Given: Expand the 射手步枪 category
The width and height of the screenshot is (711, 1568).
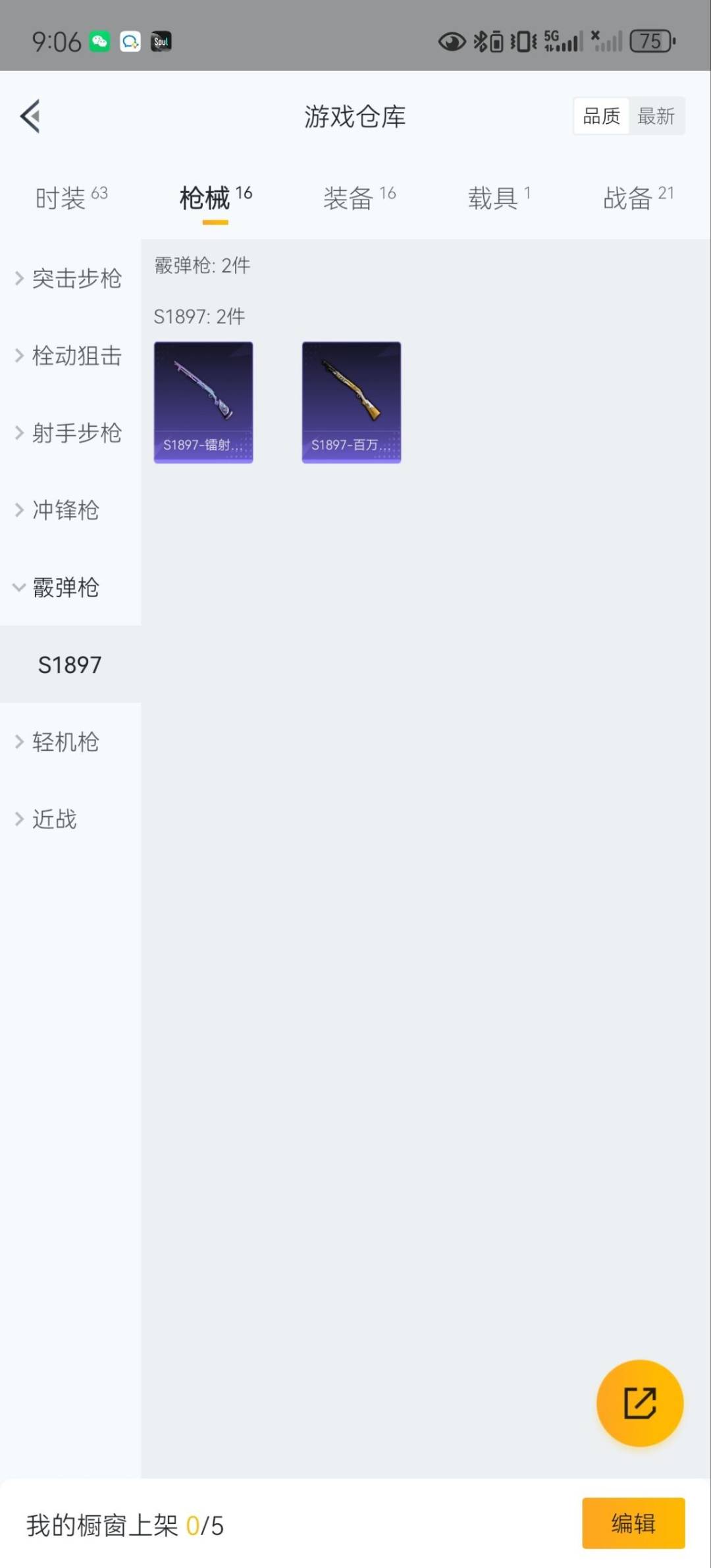Looking at the screenshot, I should tap(69, 433).
